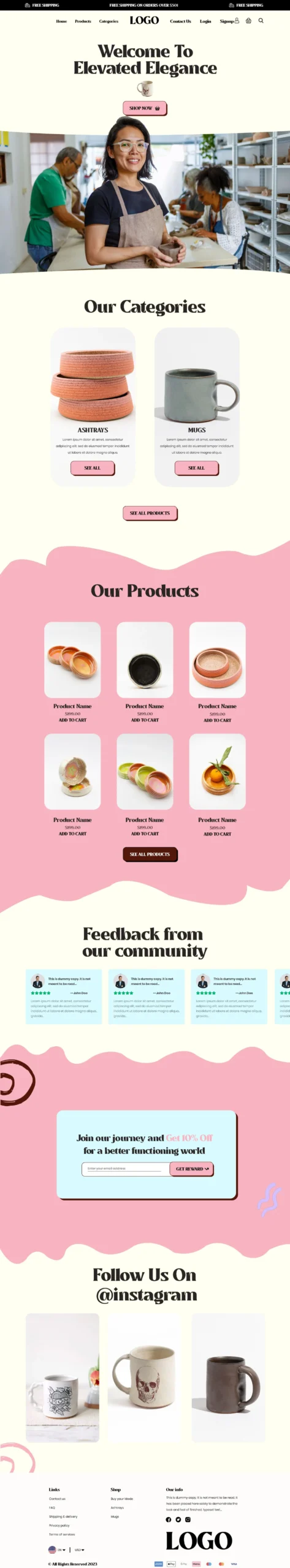Tap See All Products under Our Categories
This screenshot has width=290, height=1568.
(150, 513)
